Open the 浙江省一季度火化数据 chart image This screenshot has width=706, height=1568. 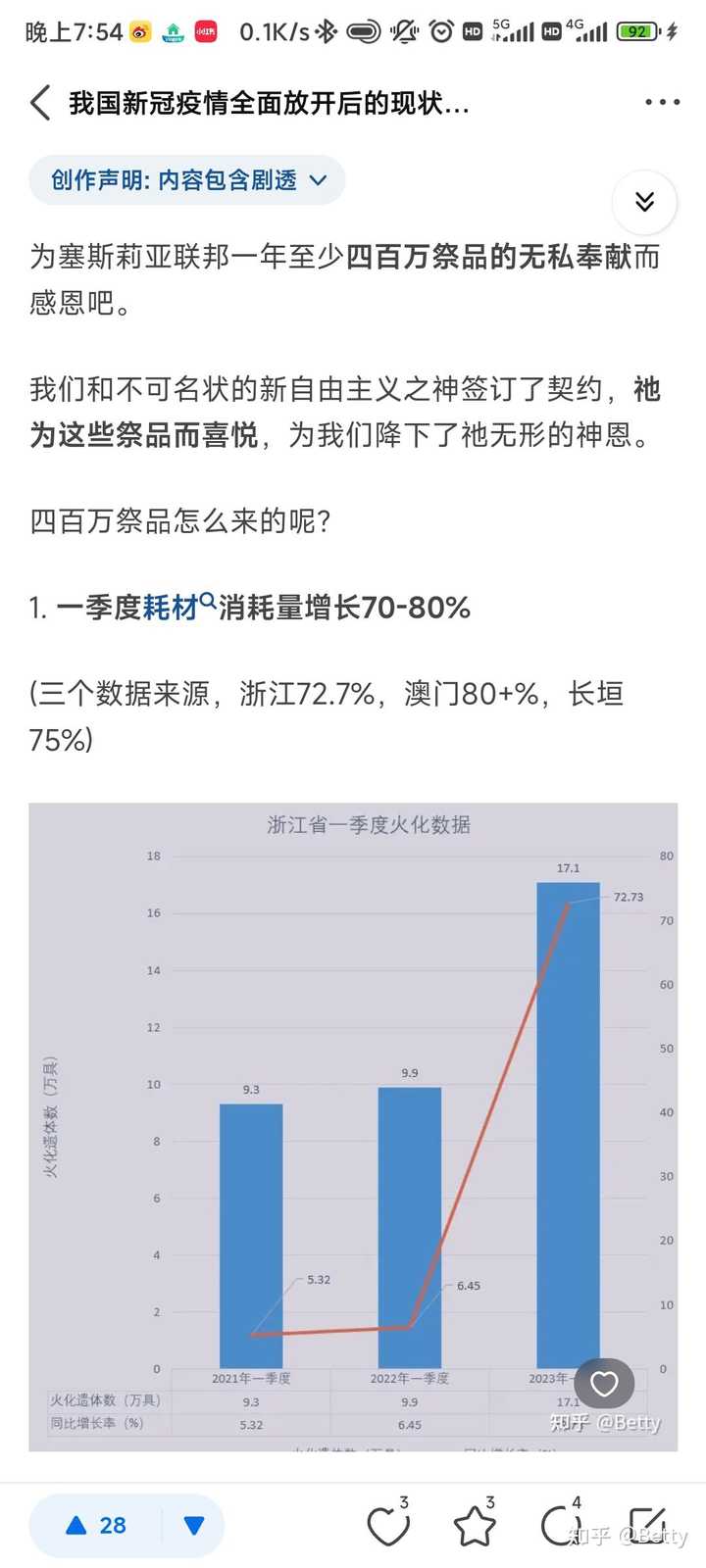[x=353, y=1127]
